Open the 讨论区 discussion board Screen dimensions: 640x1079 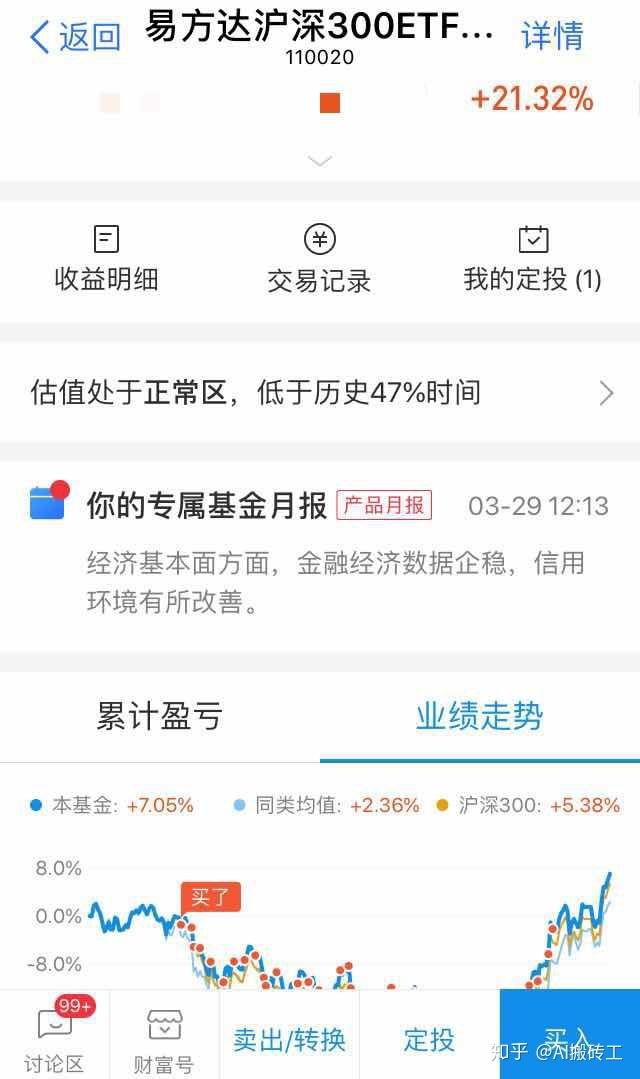click(x=54, y=1034)
